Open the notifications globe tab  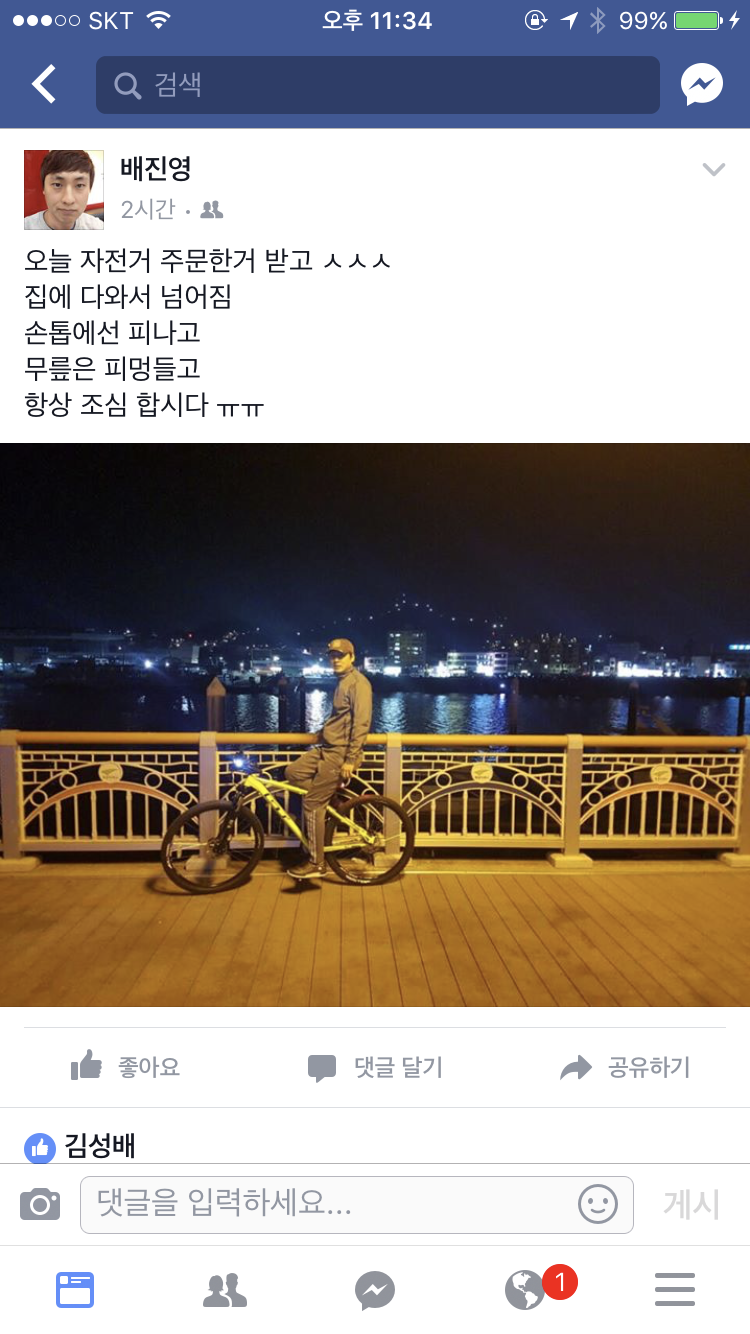pyautogui.click(x=526, y=1290)
